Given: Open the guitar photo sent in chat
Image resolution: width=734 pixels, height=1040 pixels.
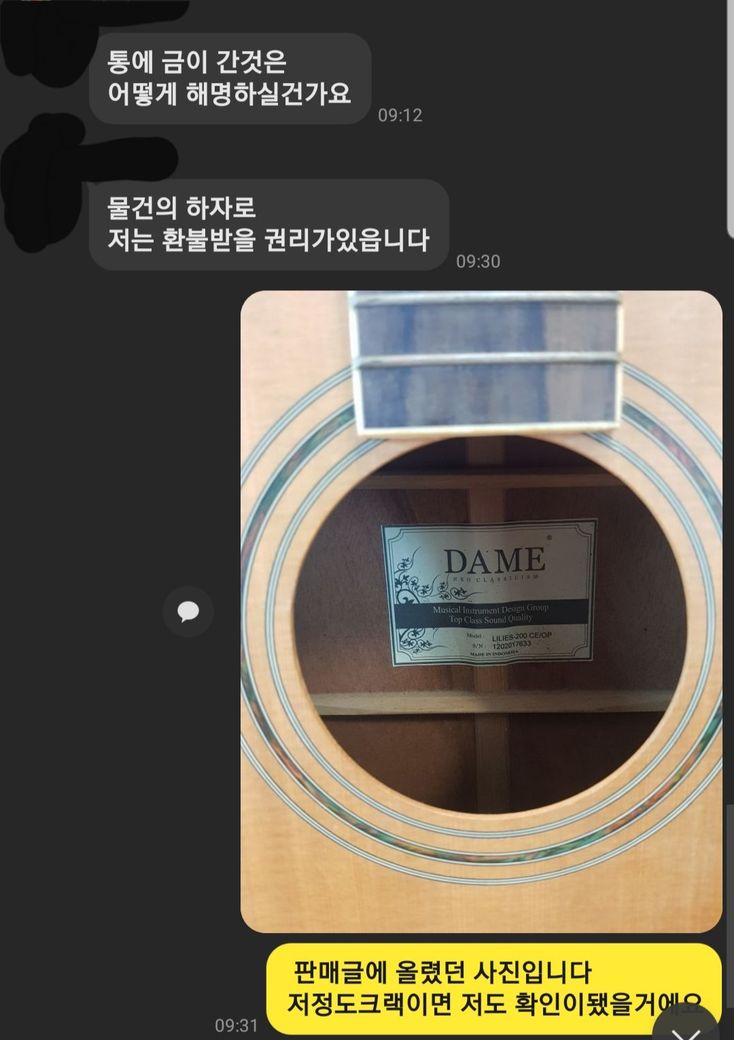Looking at the screenshot, I should click(x=481, y=610).
